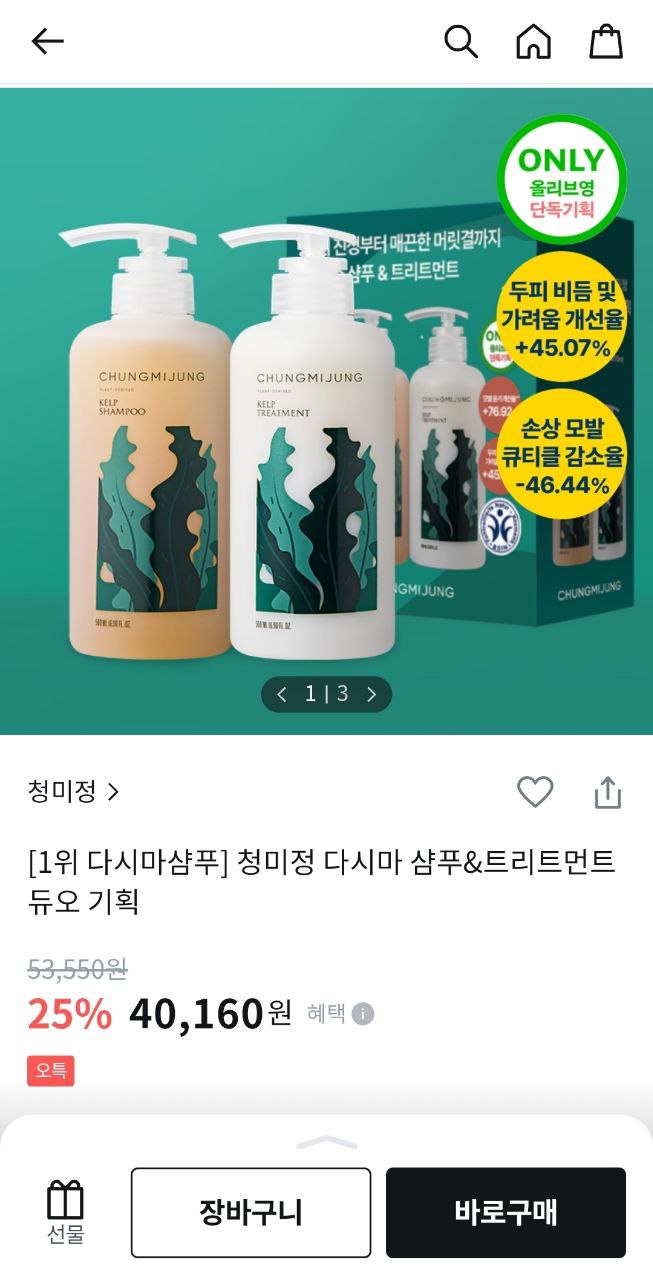Share this product
The width and height of the screenshot is (653, 1280).
pyautogui.click(x=608, y=792)
